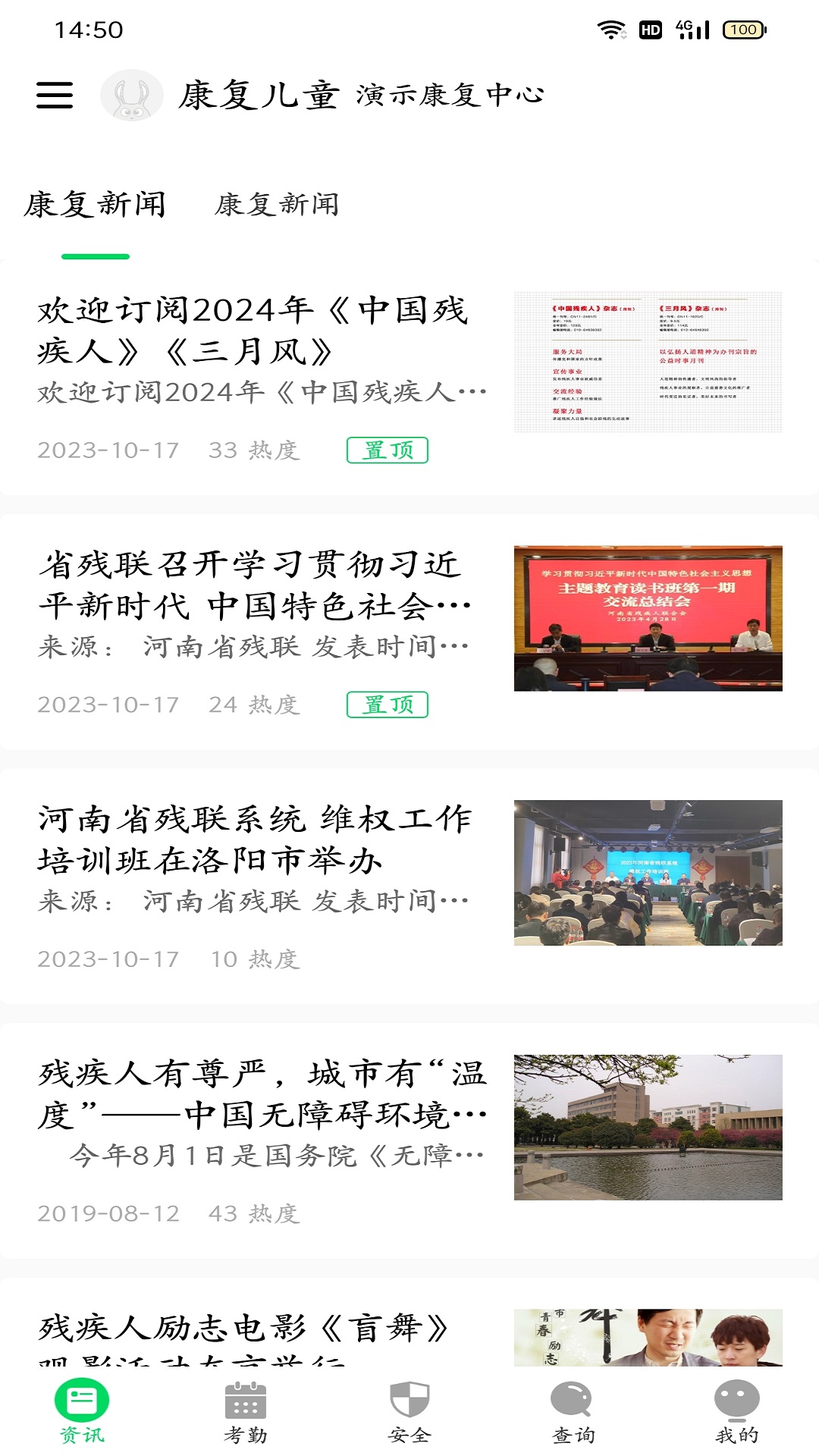Screen dimensions: 819x1456
Task: Read 省残联召开学习贯彻习近平新时代 news
Action: (254, 585)
